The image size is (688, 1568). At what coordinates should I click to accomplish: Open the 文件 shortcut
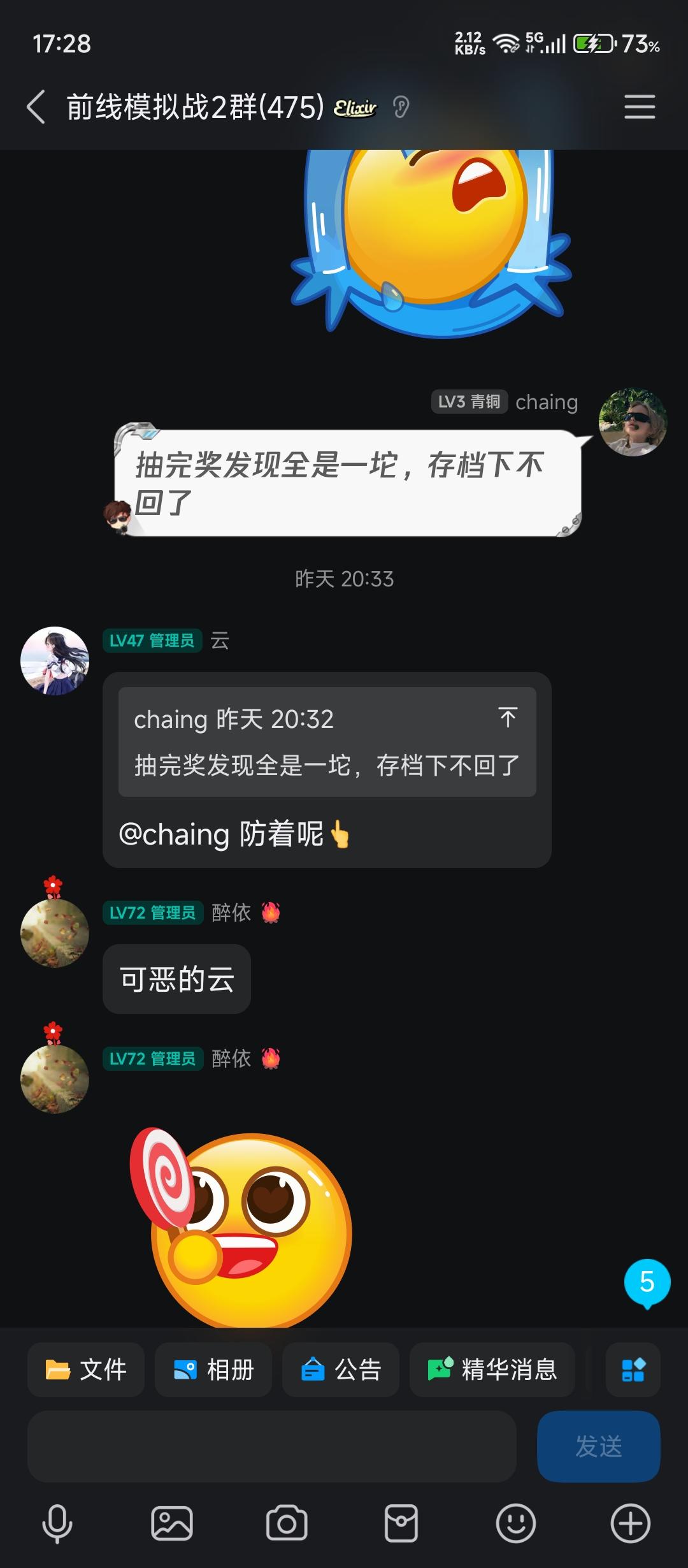tap(86, 1369)
